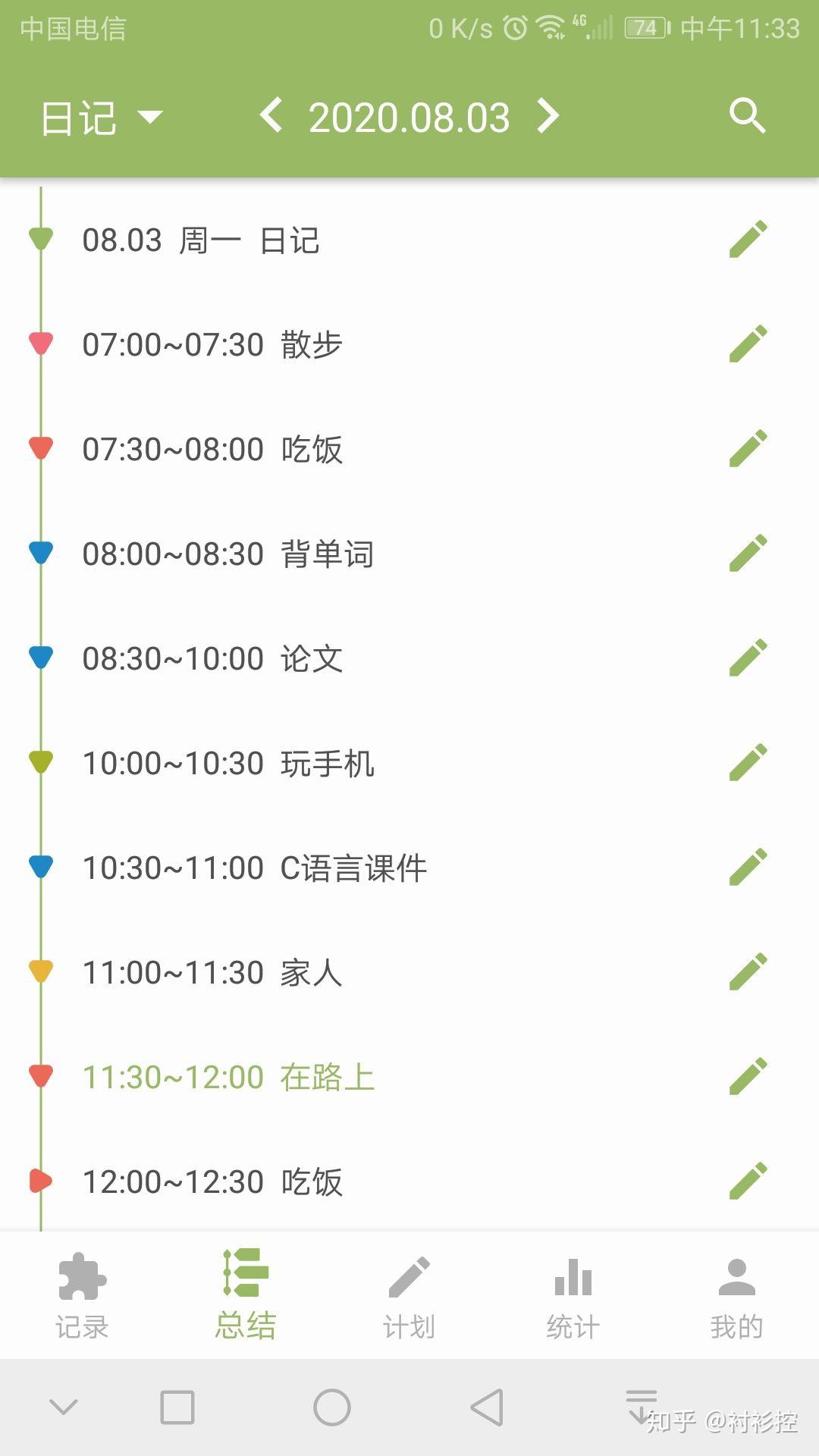The width and height of the screenshot is (819, 1456).
Task: Switch to the 统计 tab
Action: coord(573,1295)
